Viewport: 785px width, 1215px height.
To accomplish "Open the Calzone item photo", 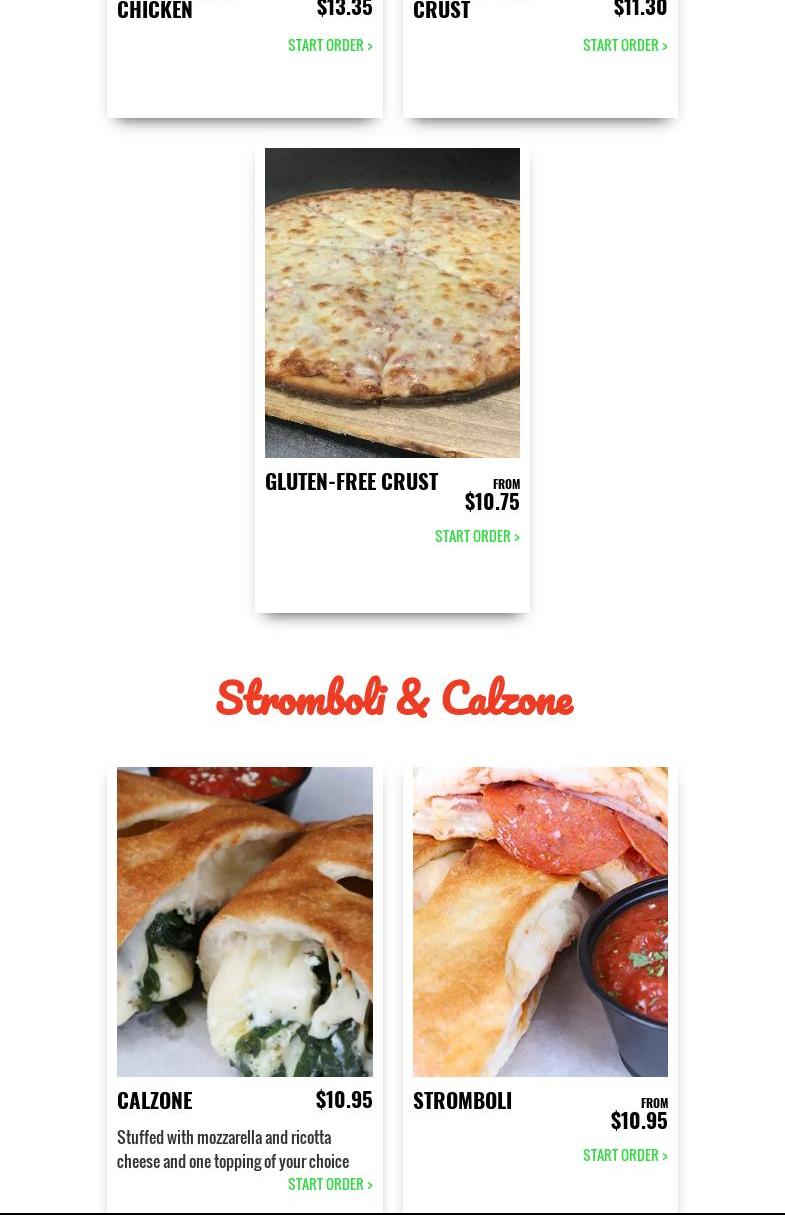I will [x=245, y=921].
